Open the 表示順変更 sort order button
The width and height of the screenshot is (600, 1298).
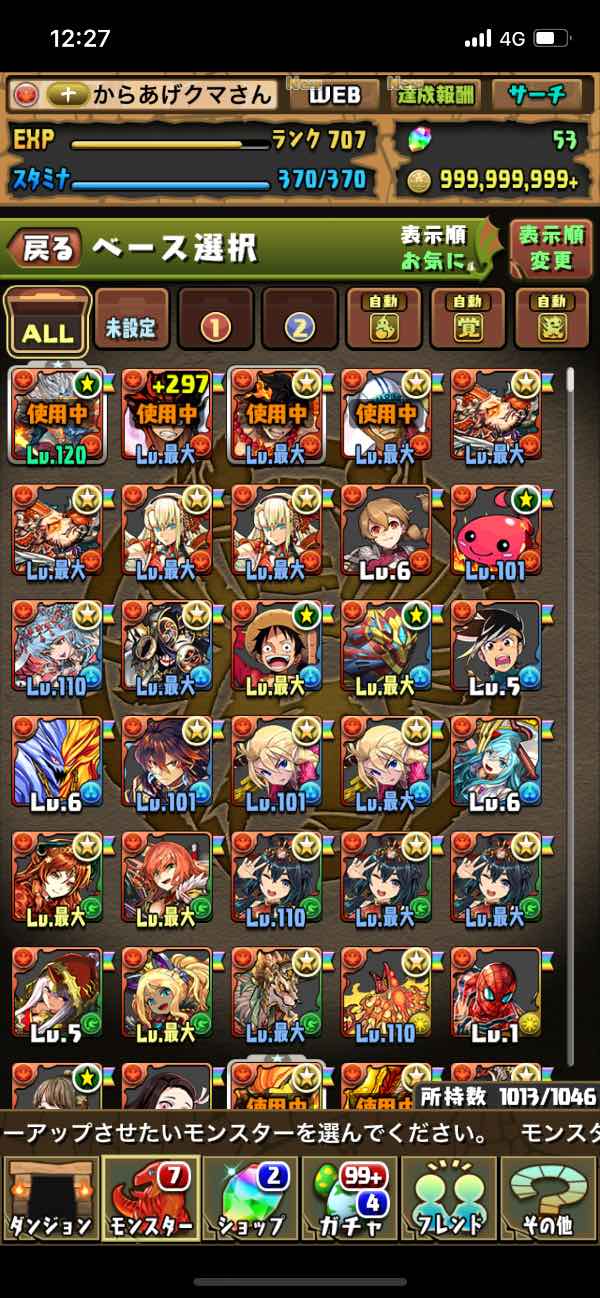[x=549, y=248]
